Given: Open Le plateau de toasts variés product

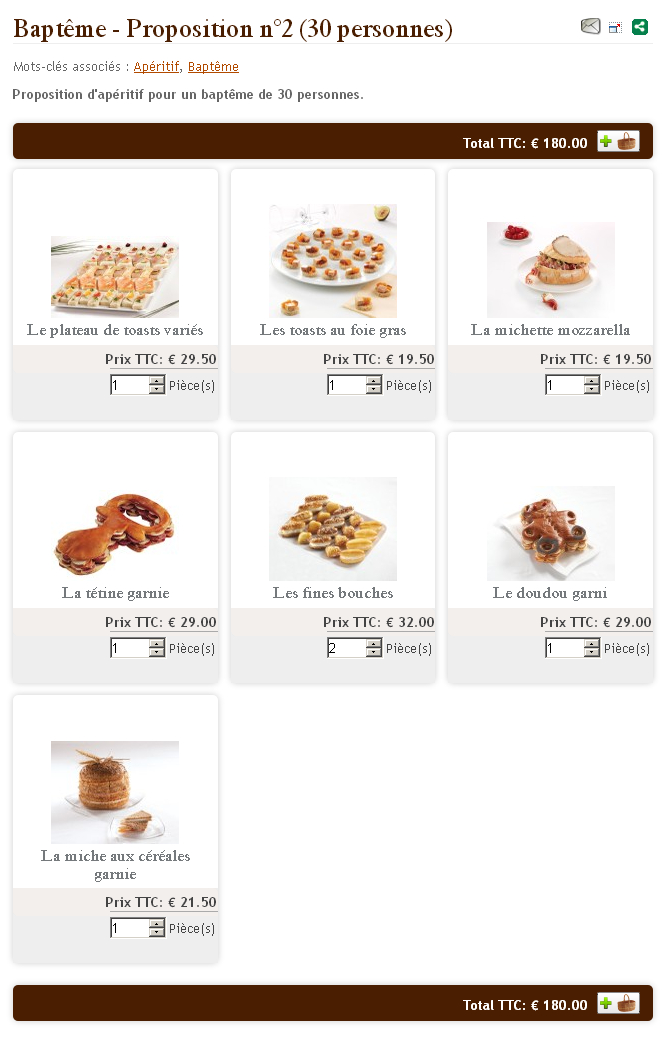Looking at the screenshot, I should [115, 330].
